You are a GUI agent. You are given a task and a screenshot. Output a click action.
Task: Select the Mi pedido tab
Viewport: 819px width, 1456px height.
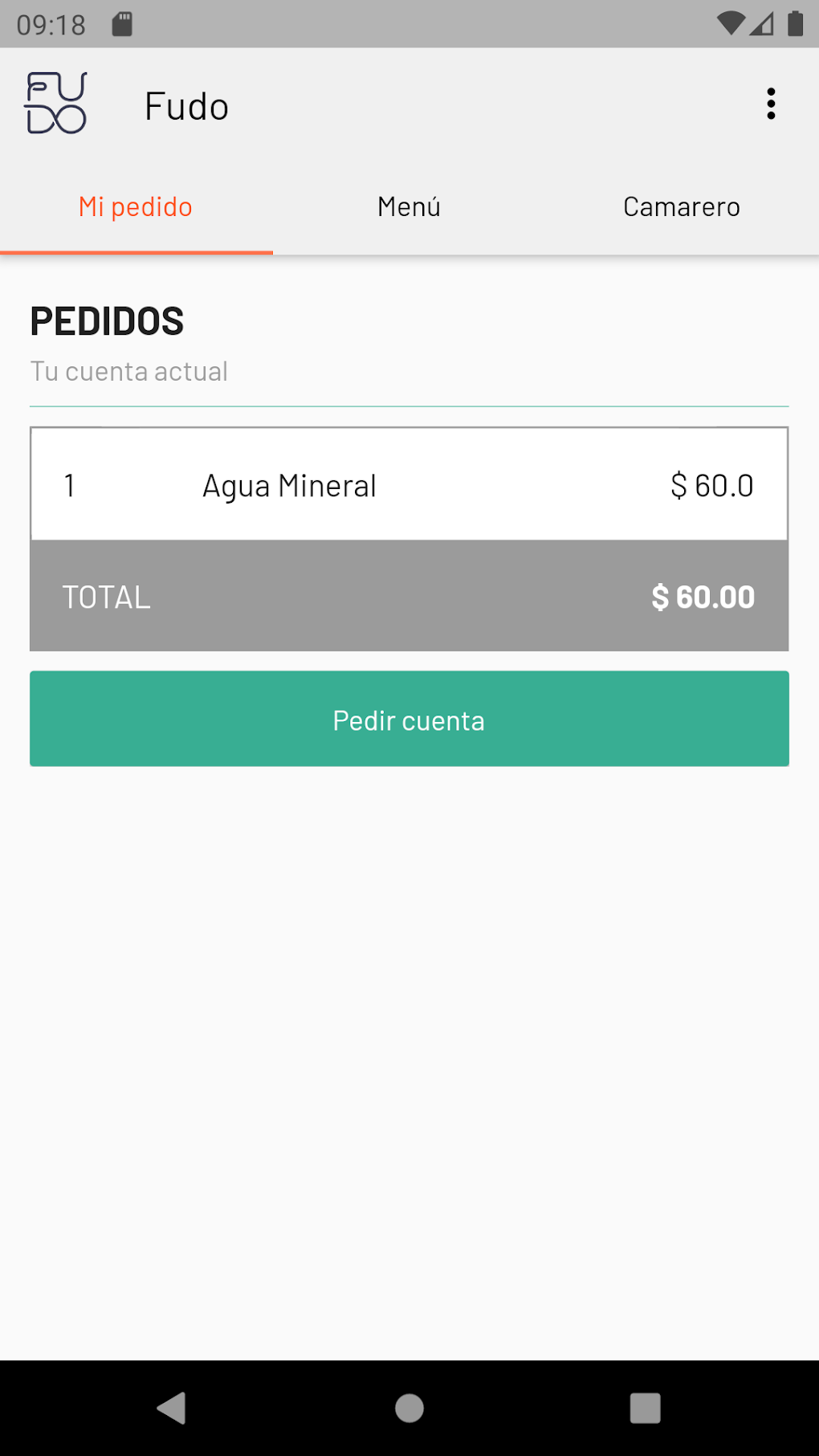coord(136,207)
